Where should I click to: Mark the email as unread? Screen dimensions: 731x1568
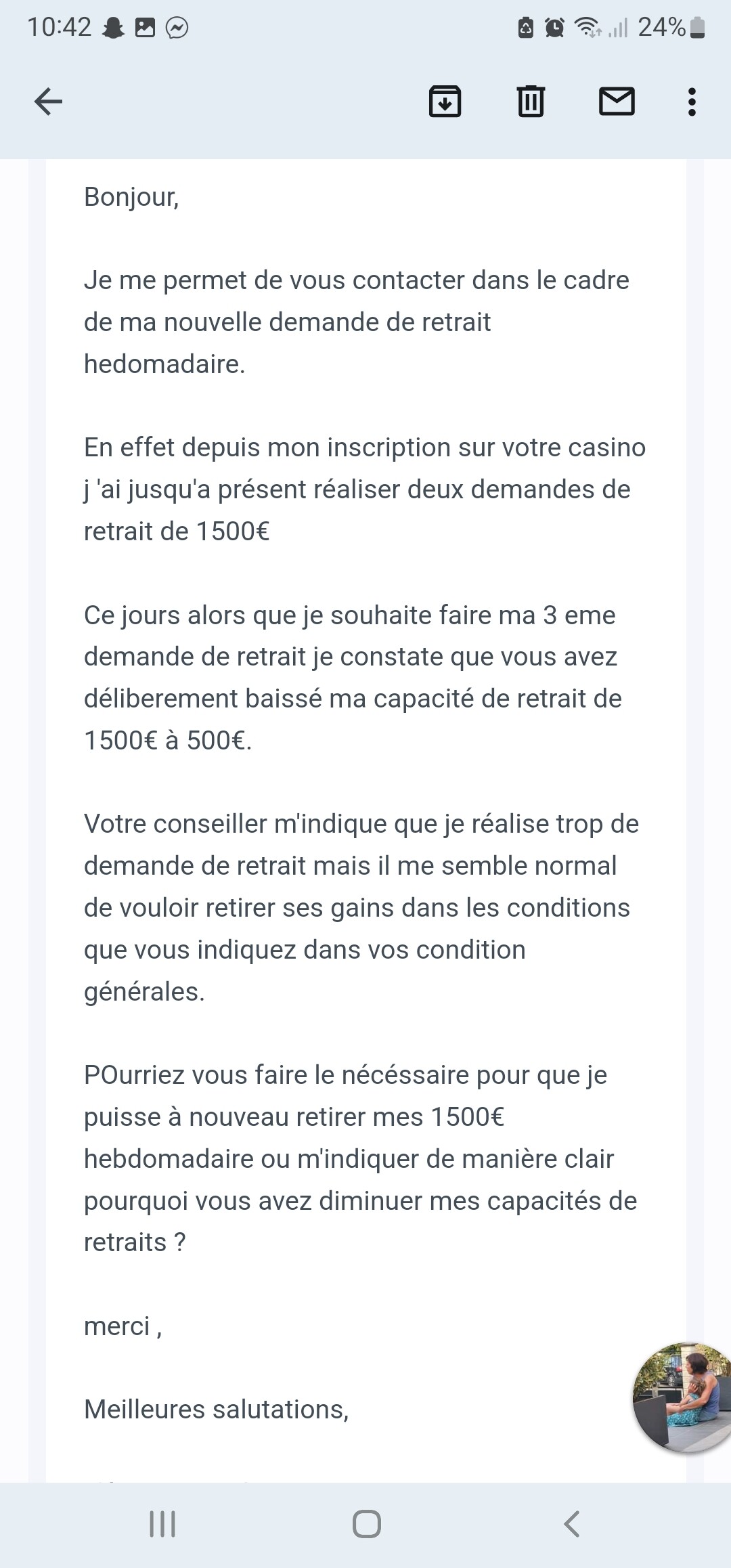point(617,102)
